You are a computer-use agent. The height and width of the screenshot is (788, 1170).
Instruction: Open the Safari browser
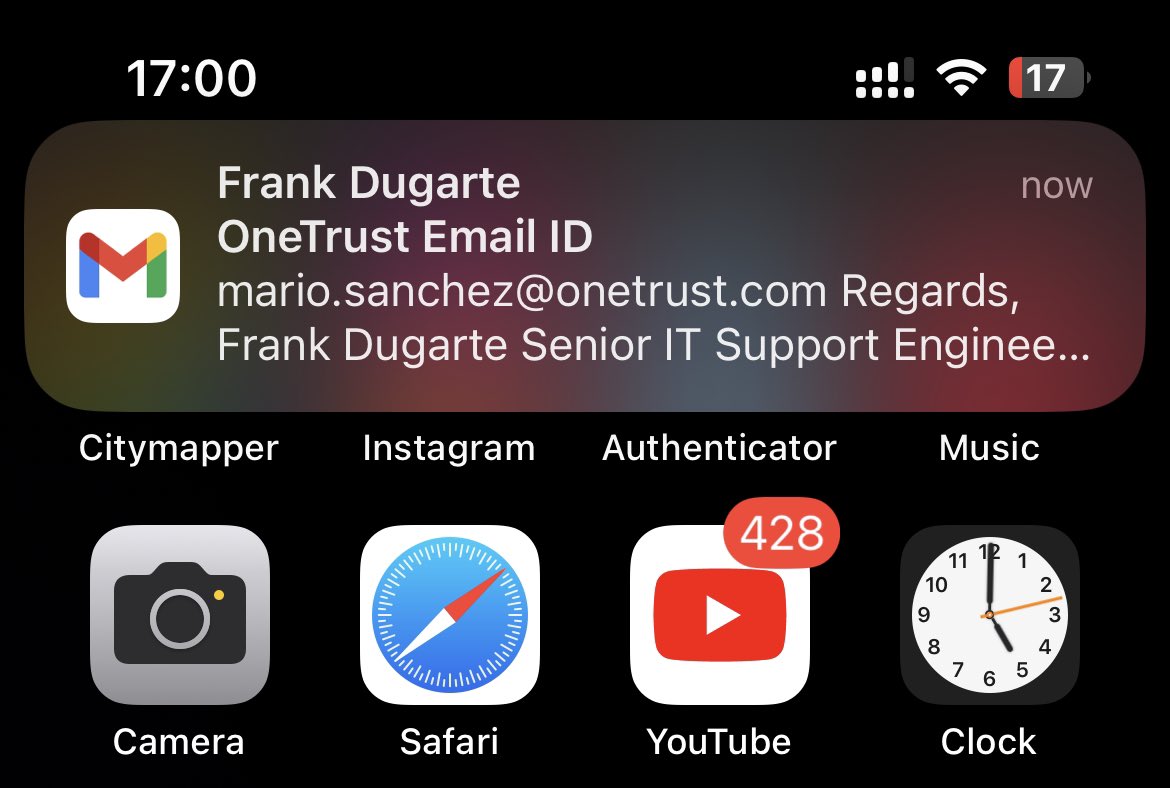tap(449, 615)
